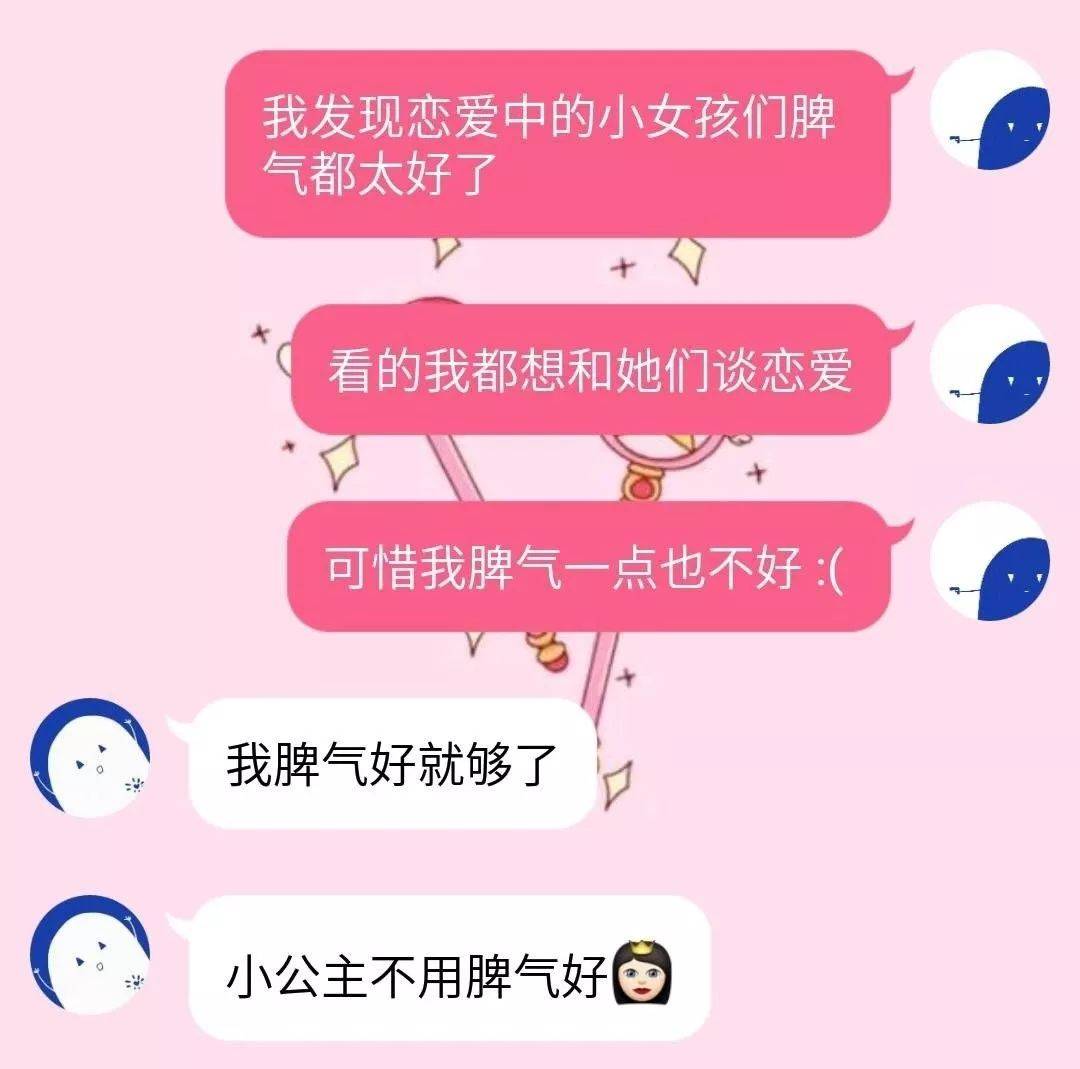View avatar next to '我脾气好就够了' message
1080x1069 pixels.
(x=90, y=758)
